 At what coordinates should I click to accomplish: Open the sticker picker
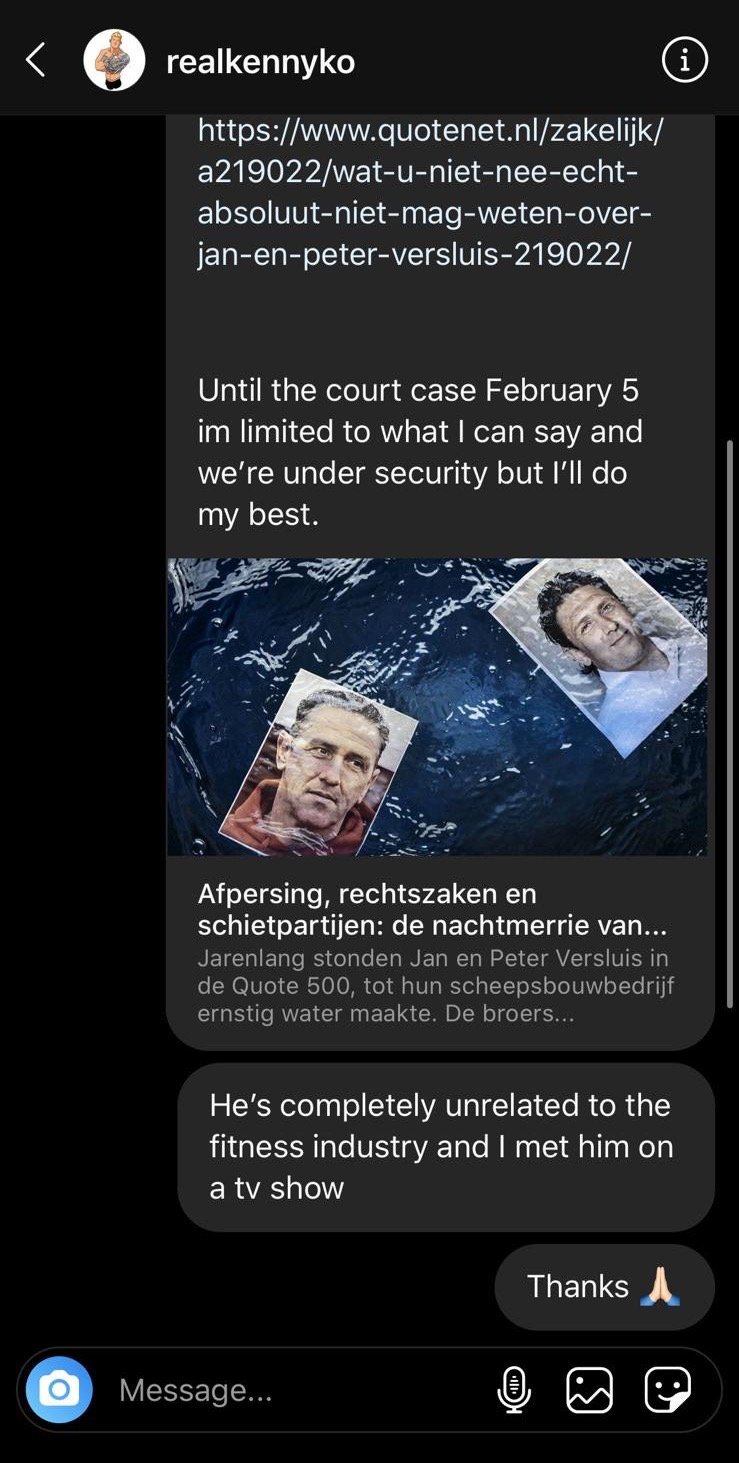click(x=668, y=1390)
